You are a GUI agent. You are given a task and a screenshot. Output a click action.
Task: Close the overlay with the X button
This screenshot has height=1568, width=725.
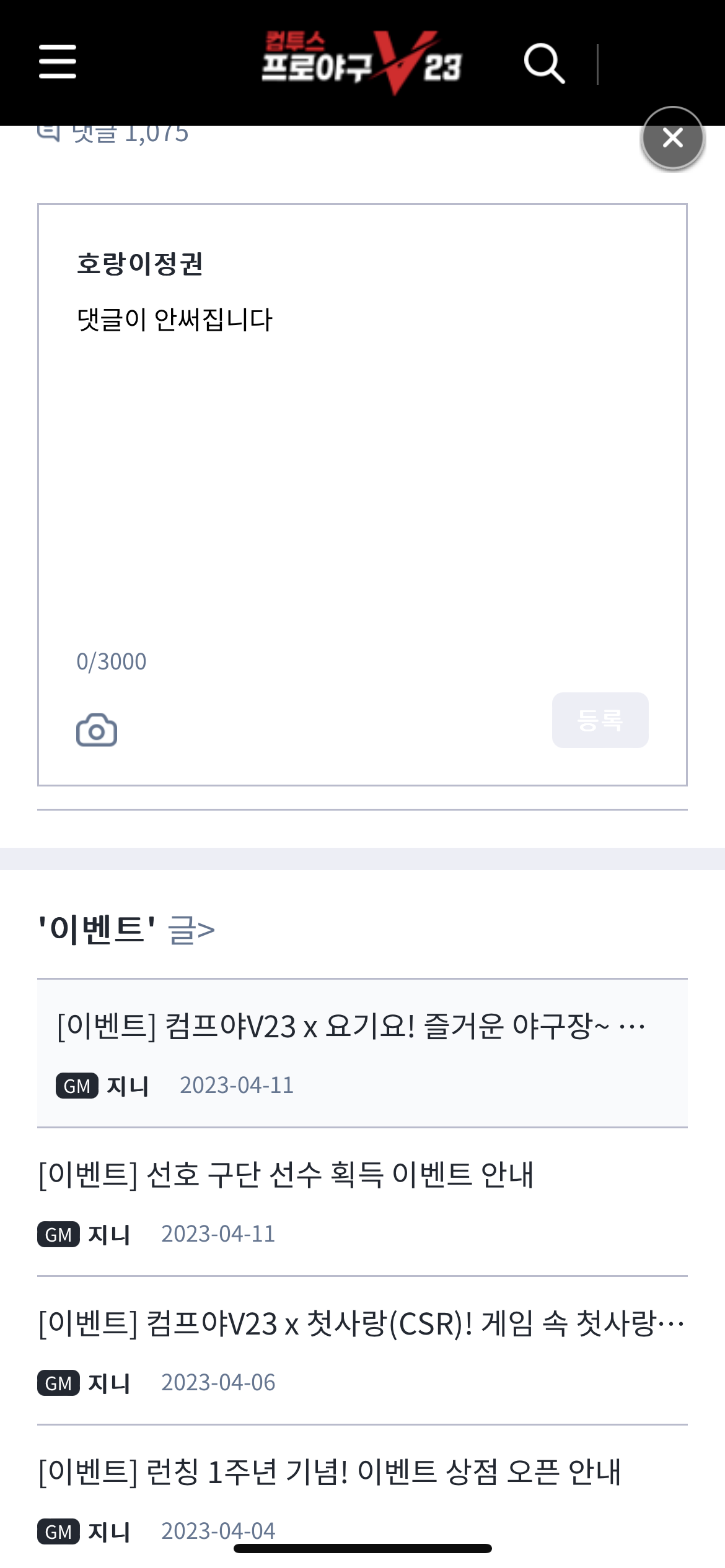[x=672, y=137]
